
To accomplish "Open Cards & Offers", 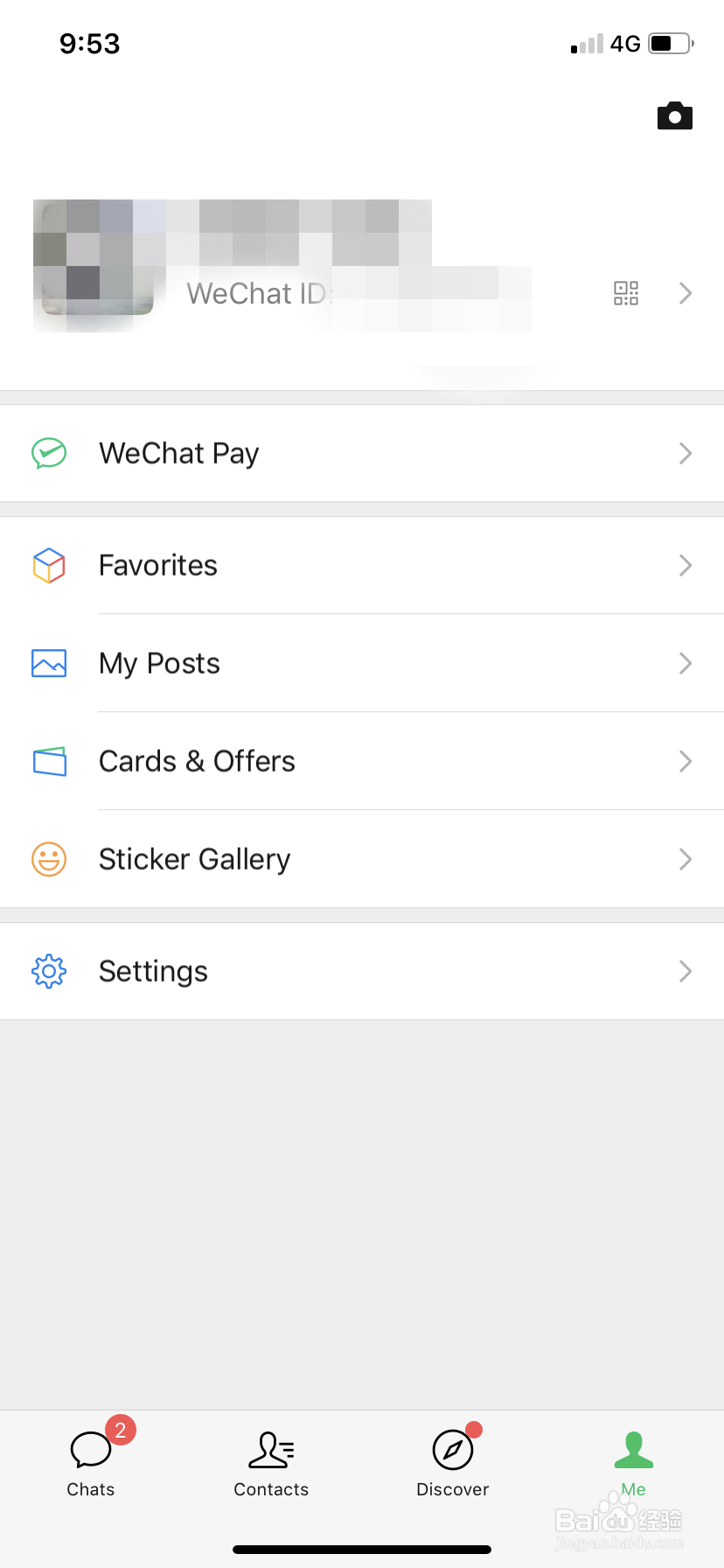I will (x=362, y=761).
